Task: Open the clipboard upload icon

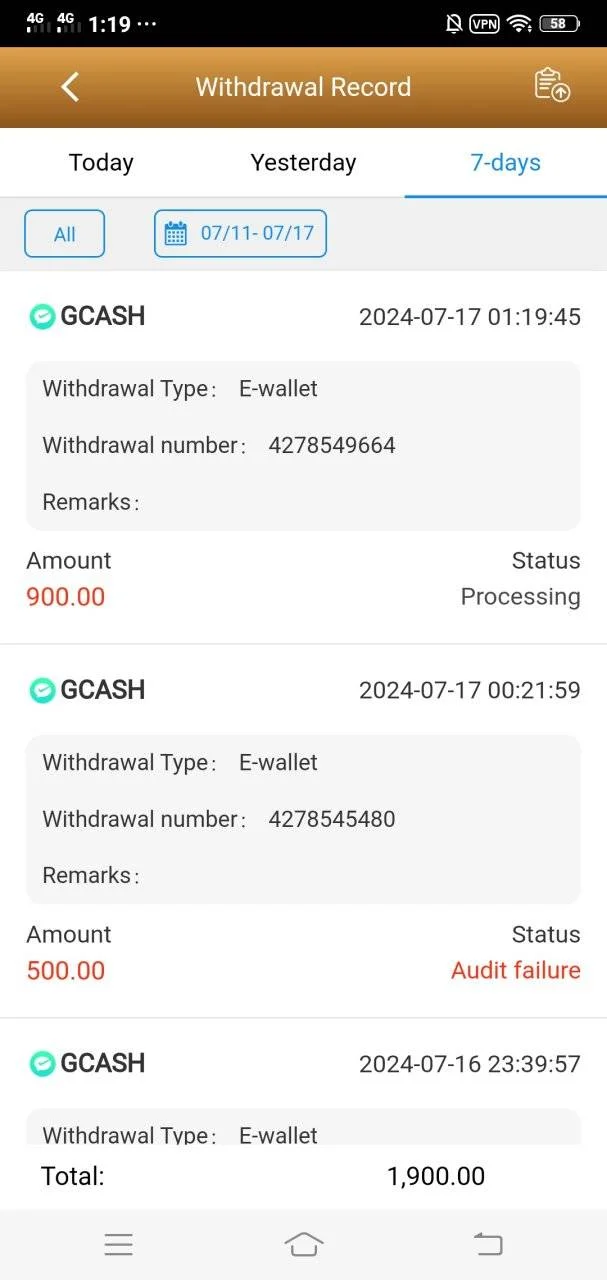Action: [x=552, y=86]
